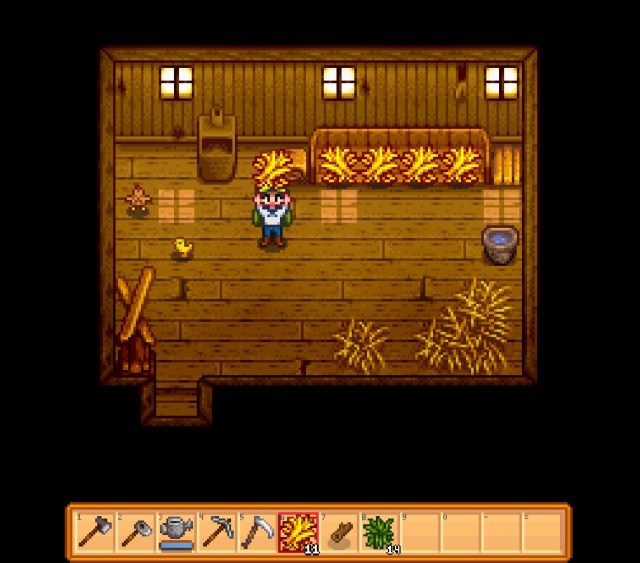
Task: Equip the watering can
Action: pyautogui.click(x=176, y=531)
